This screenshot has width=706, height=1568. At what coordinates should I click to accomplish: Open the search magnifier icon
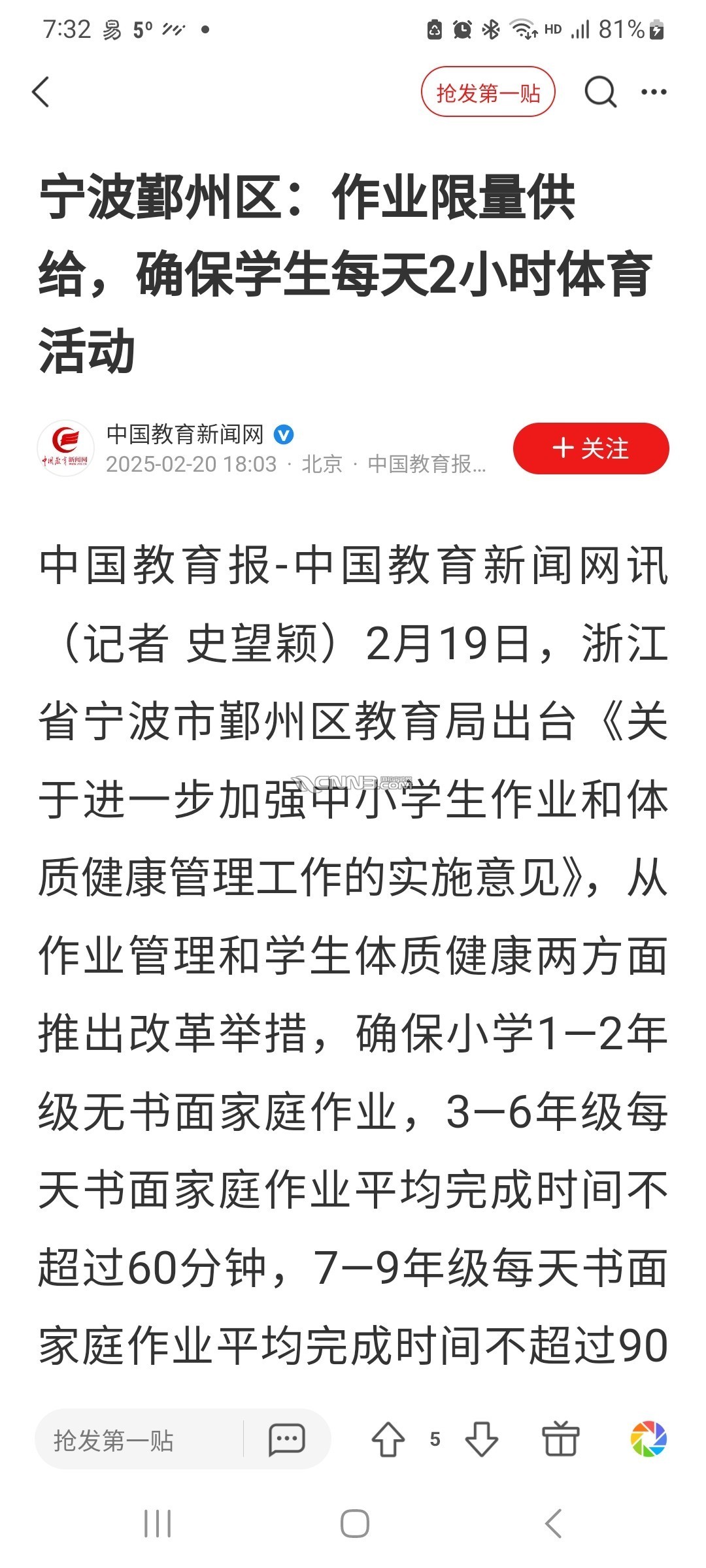[x=600, y=92]
